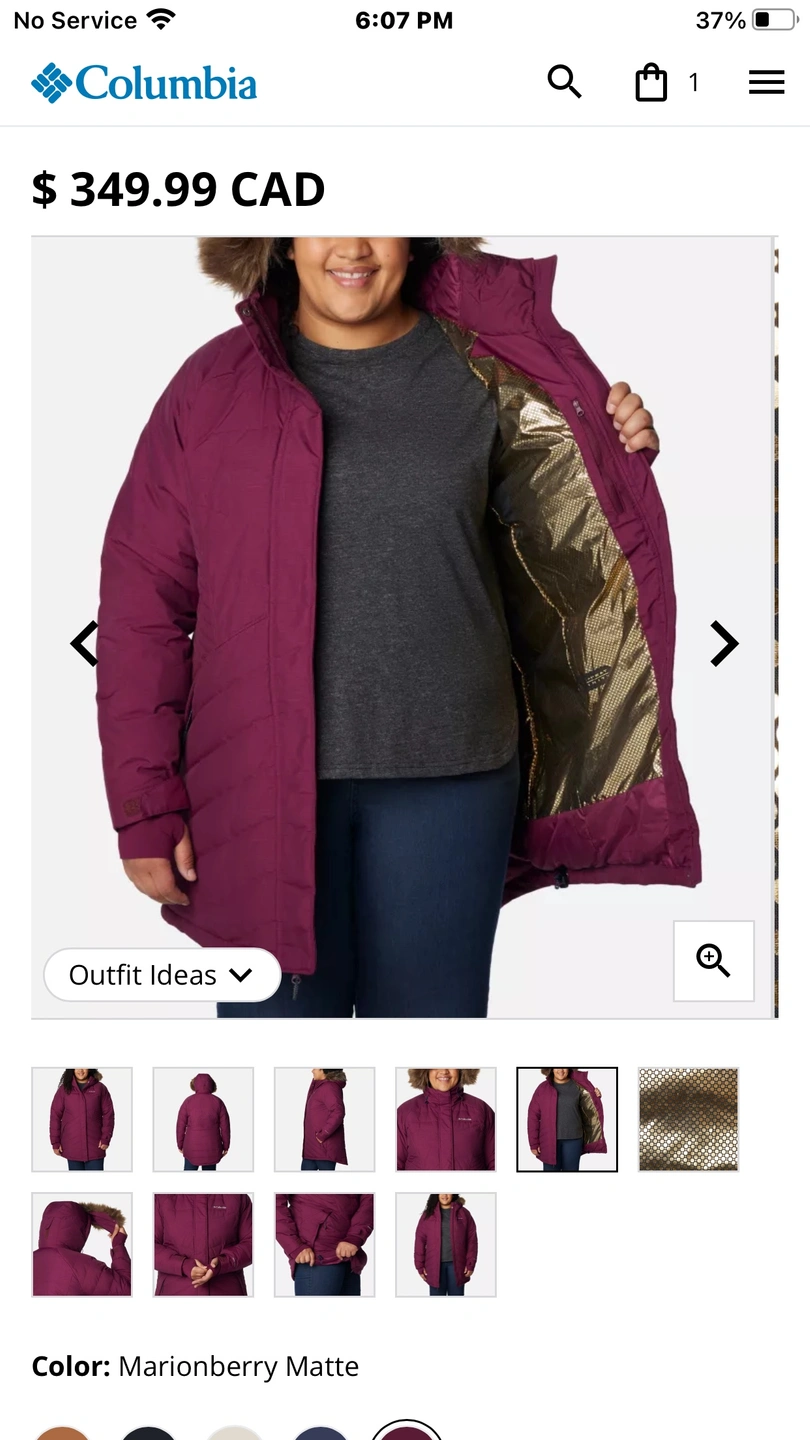Select the collar and chest close-up thumbnail
810x1440 pixels.
(x=445, y=1119)
